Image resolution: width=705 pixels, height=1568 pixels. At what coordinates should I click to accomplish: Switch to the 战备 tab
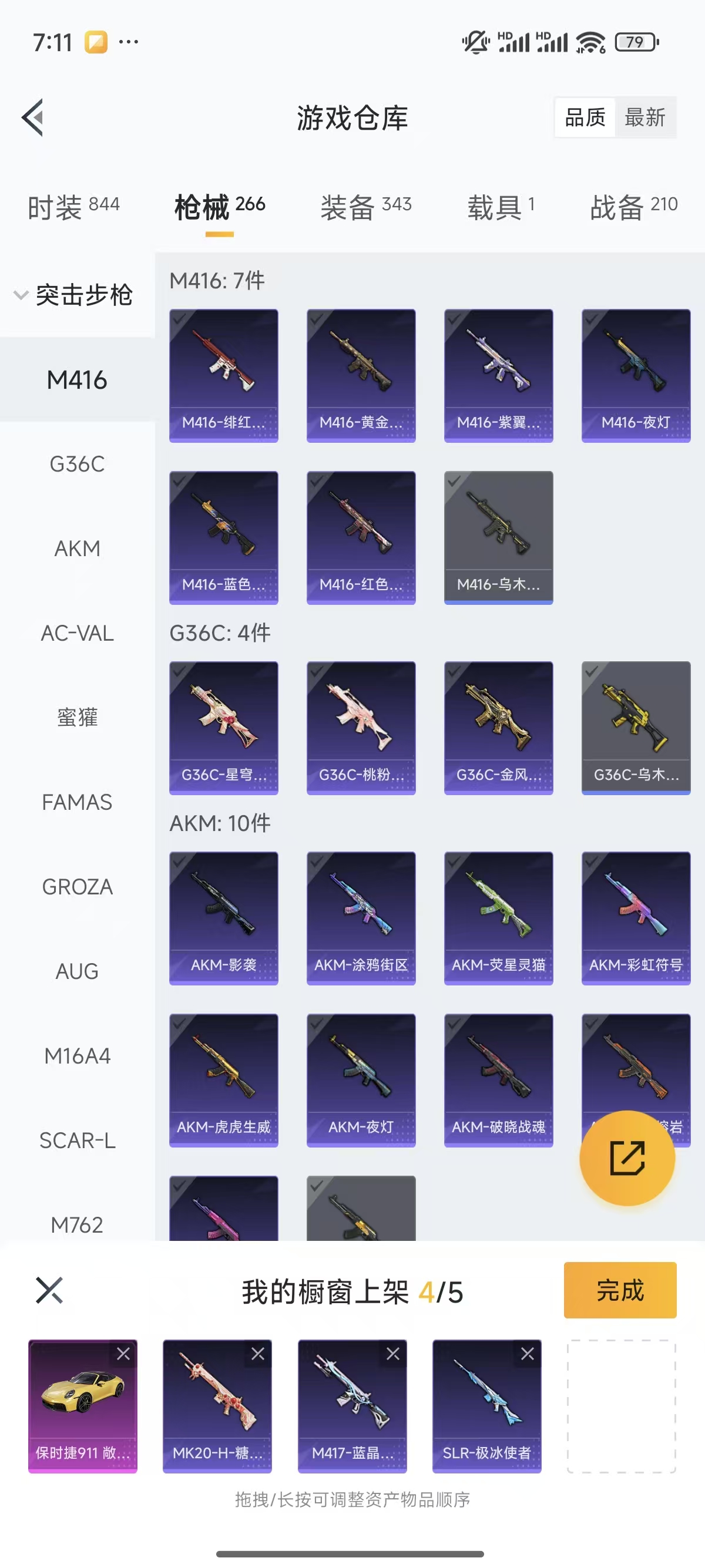(x=633, y=206)
